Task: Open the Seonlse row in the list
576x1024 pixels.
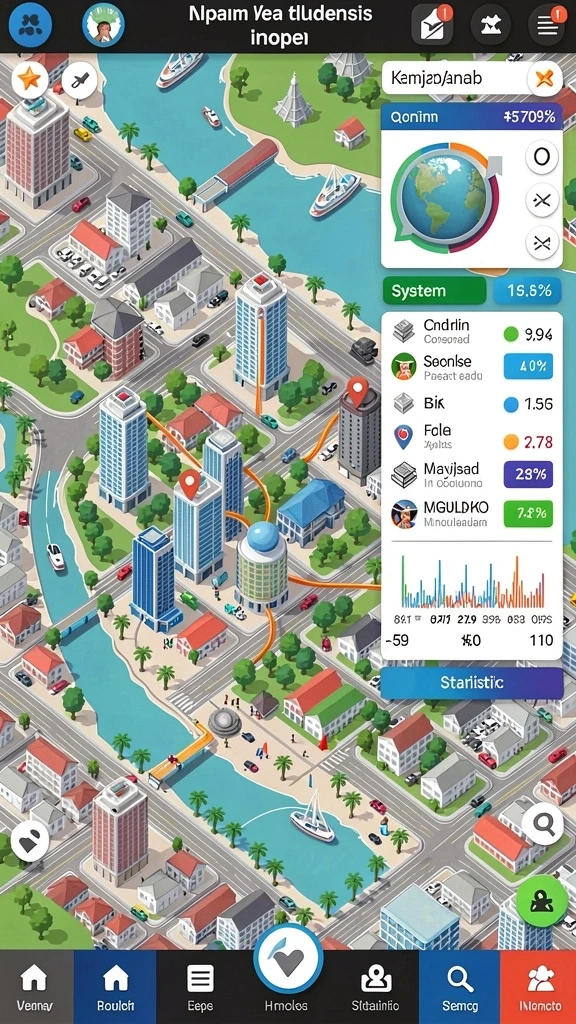Action: pos(472,366)
